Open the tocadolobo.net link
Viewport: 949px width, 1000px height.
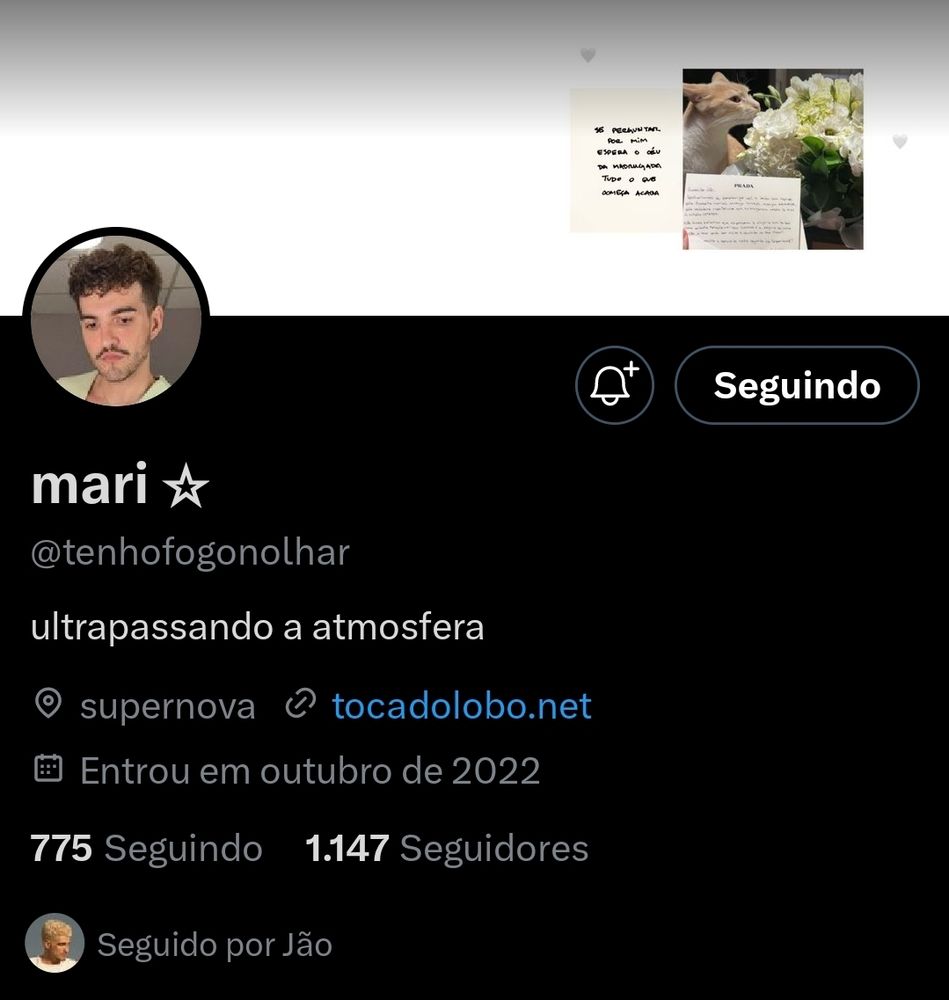coord(461,706)
